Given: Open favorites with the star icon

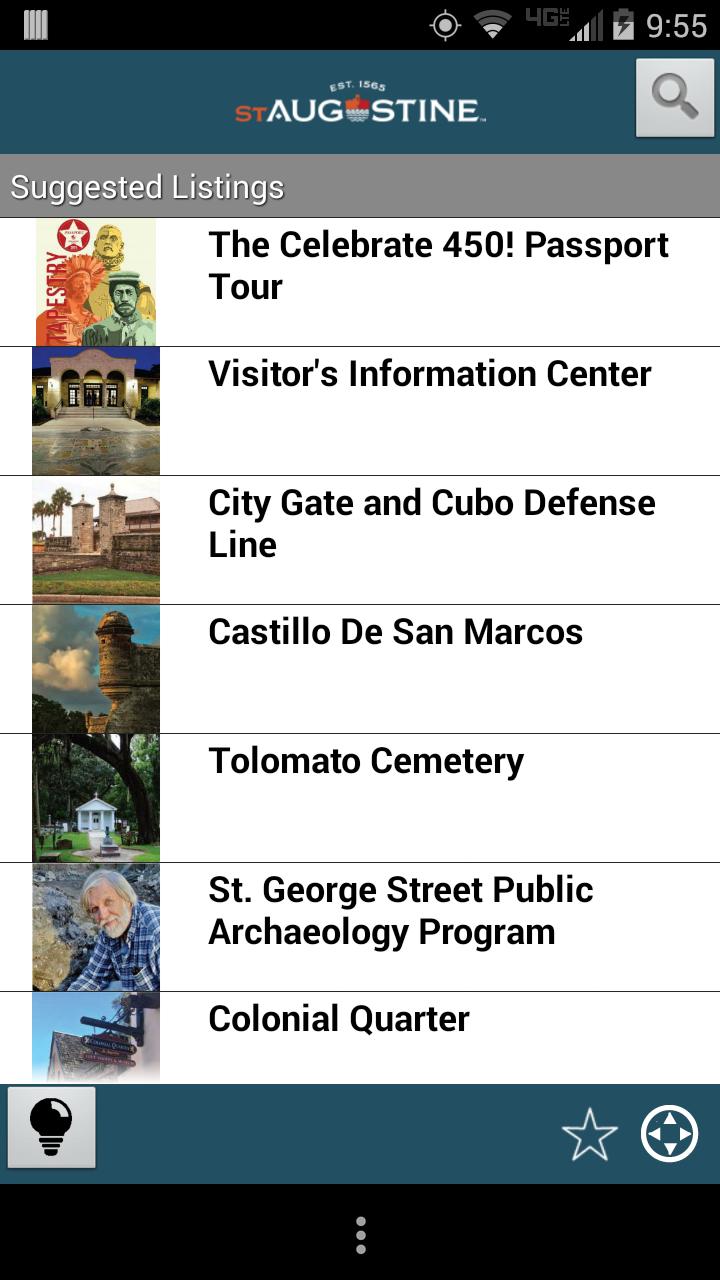Looking at the screenshot, I should coord(589,1135).
